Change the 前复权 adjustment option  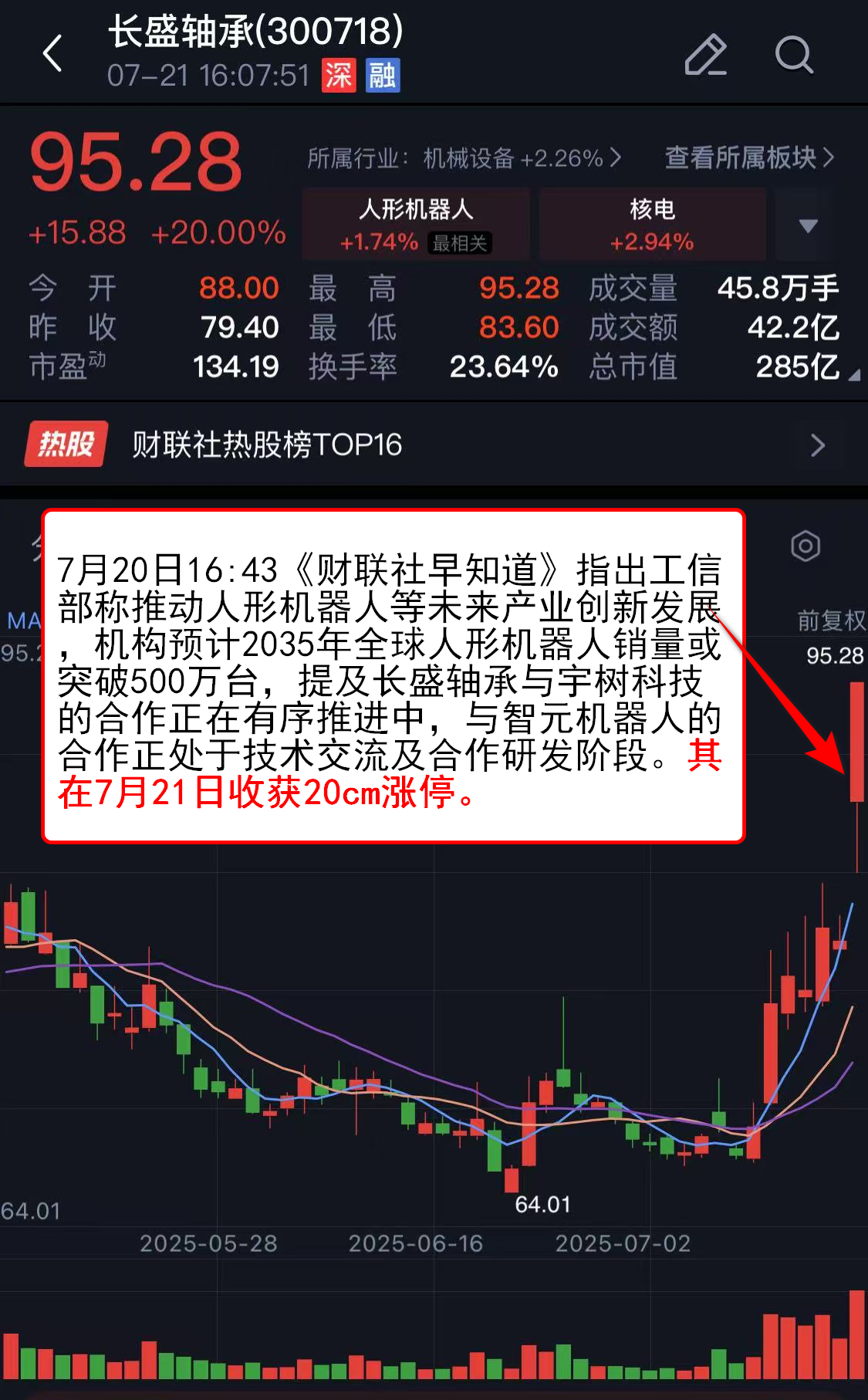pyautogui.click(x=830, y=621)
